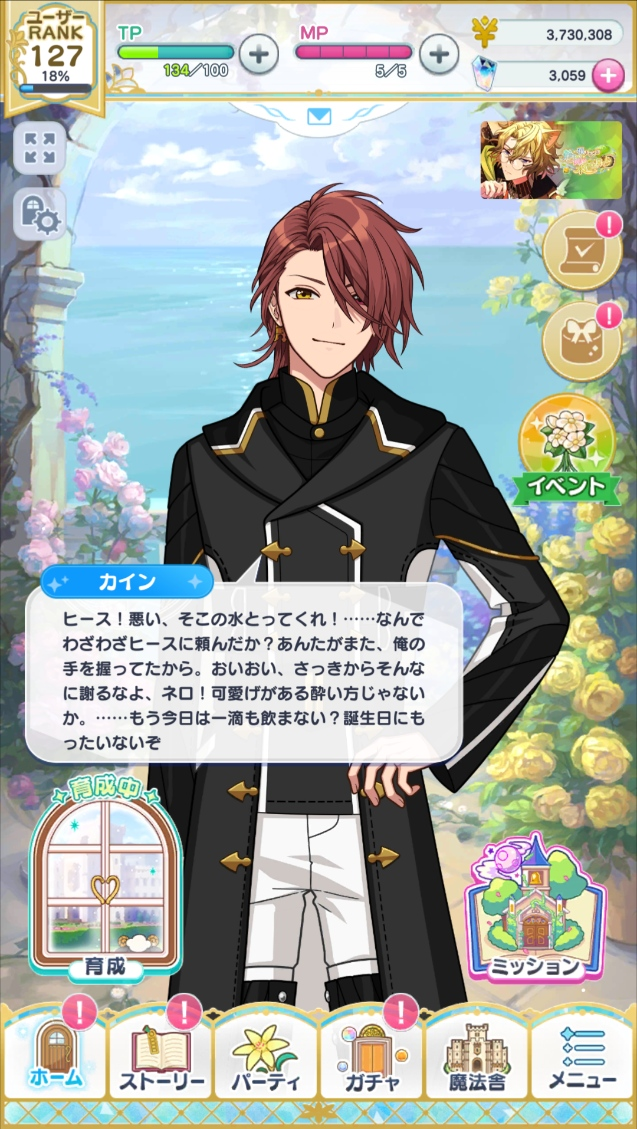The height and width of the screenshot is (1129, 637).
Task: Open the gift box presents icon
Action: tap(581, 340)
